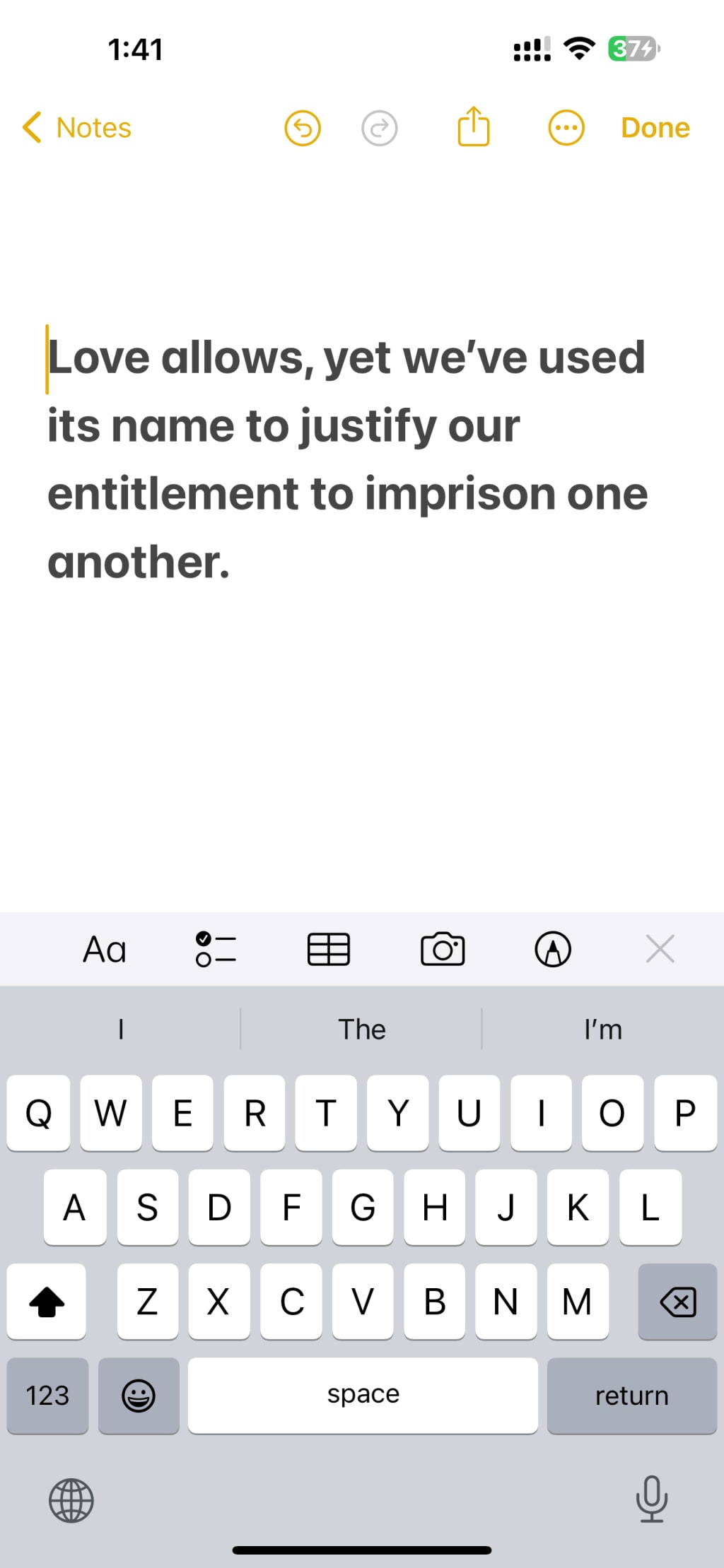Start dictation with the microphone

651,1498
